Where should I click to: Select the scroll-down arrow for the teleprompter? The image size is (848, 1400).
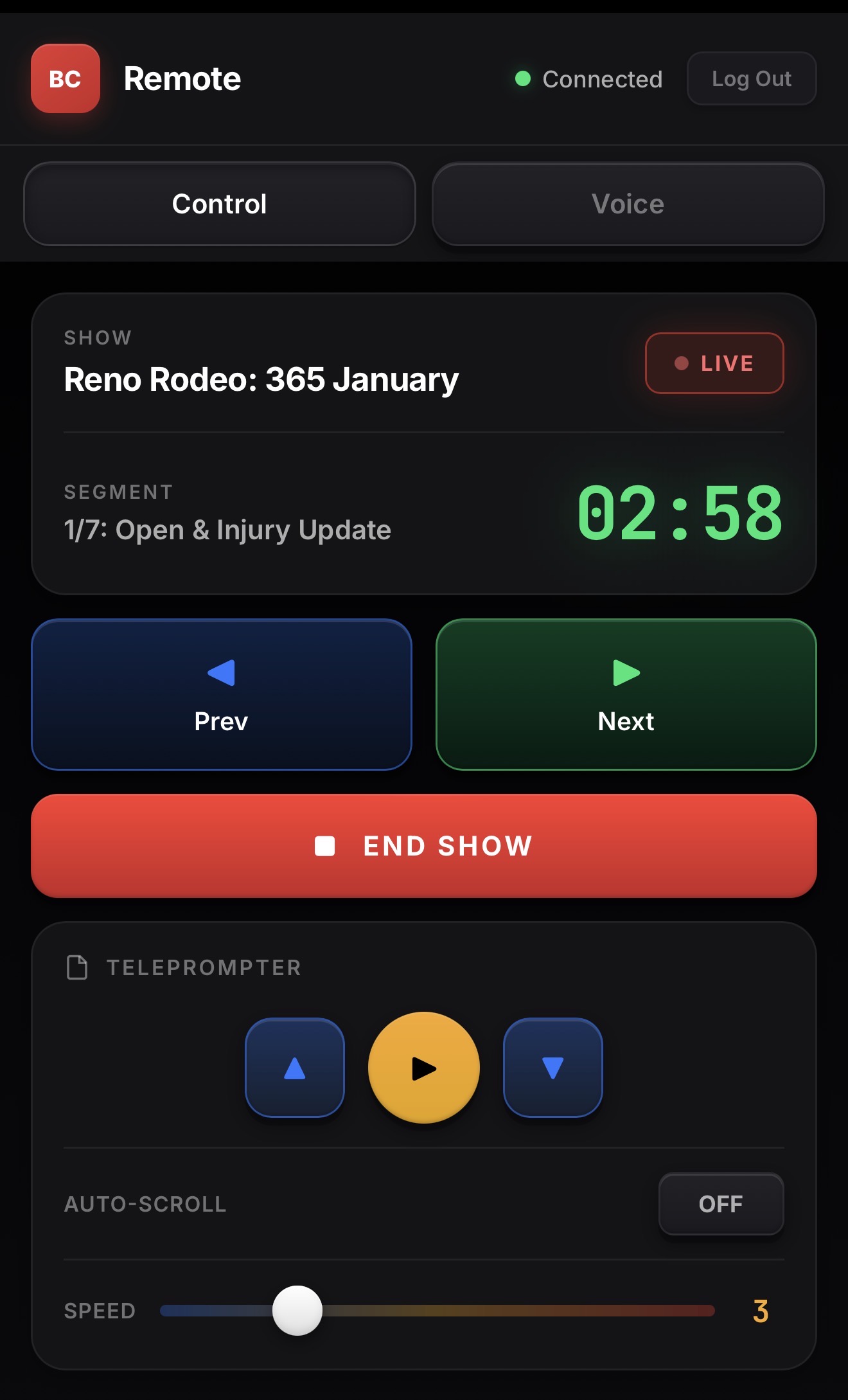pos(552,1067)
